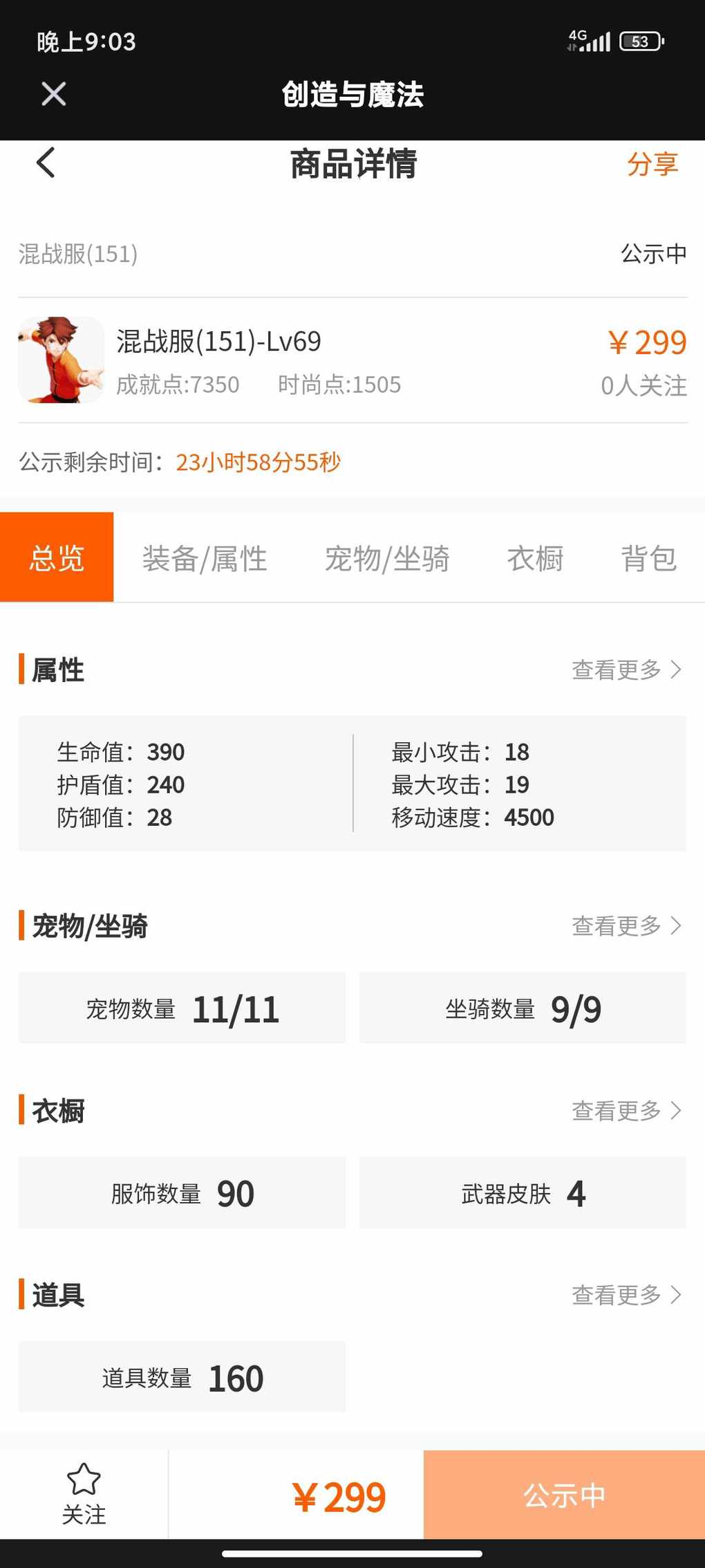This screenshot has width=705, height=1568.
Task: Share this product via 分享
Action: pyautogui.click(x=652, y=165)
